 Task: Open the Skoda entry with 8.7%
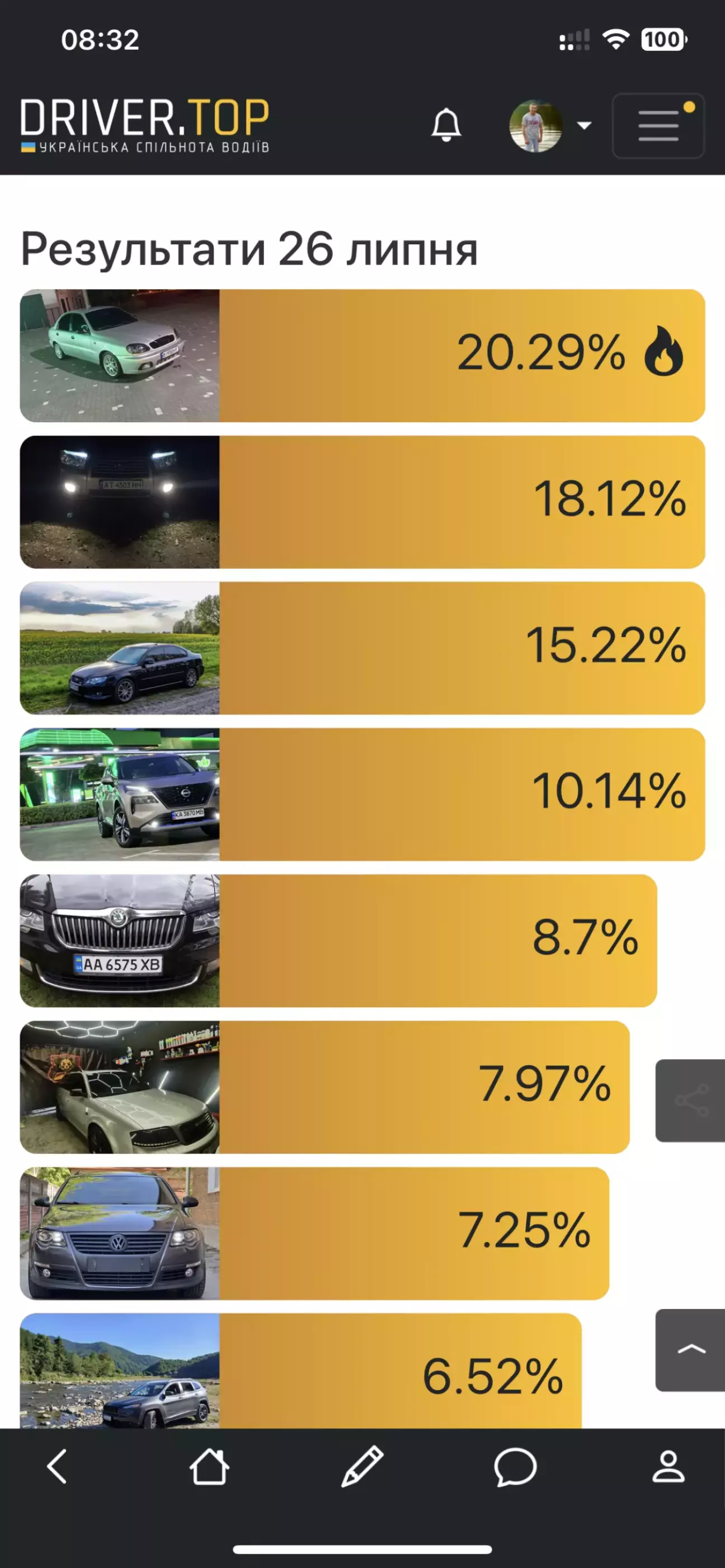[x=338, y=941]
